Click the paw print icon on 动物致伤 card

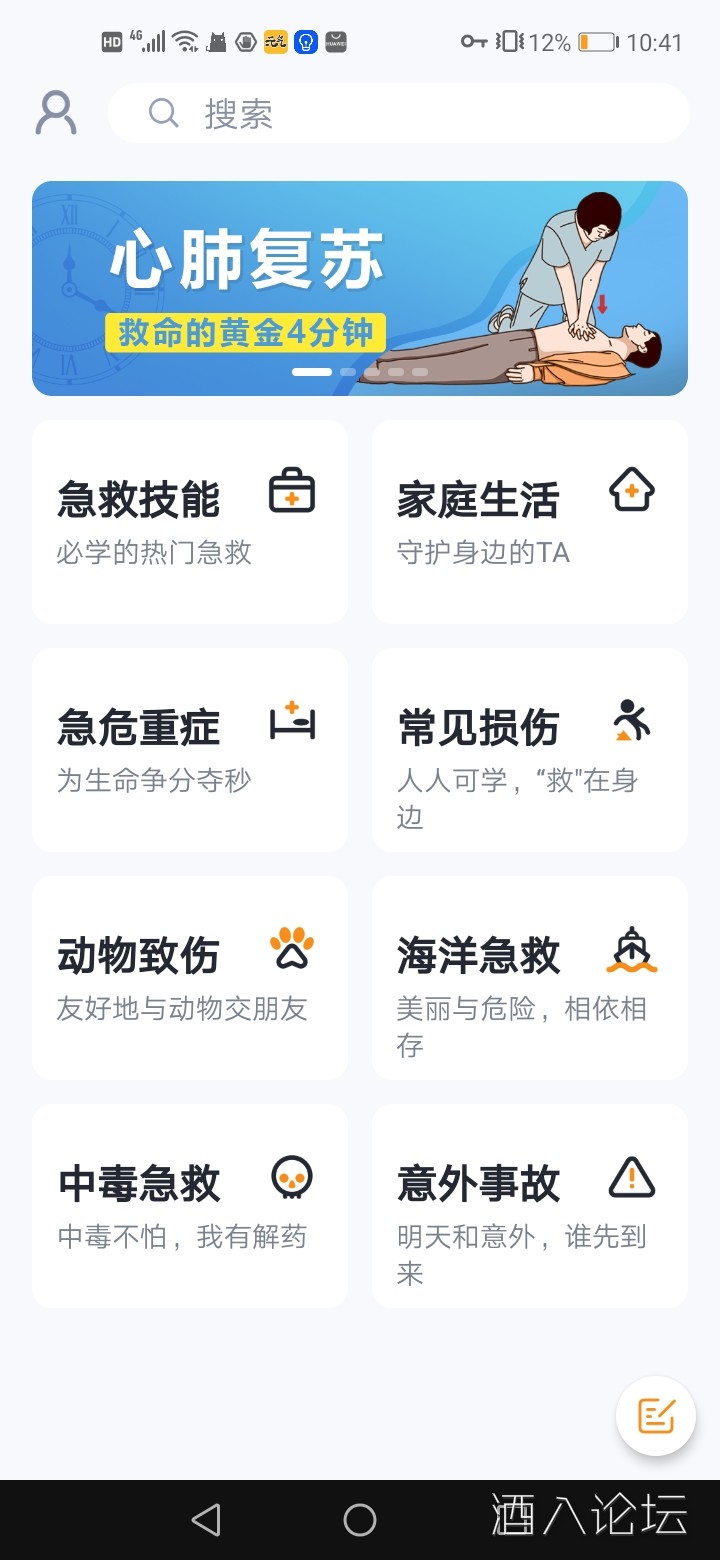coord(291,947)
